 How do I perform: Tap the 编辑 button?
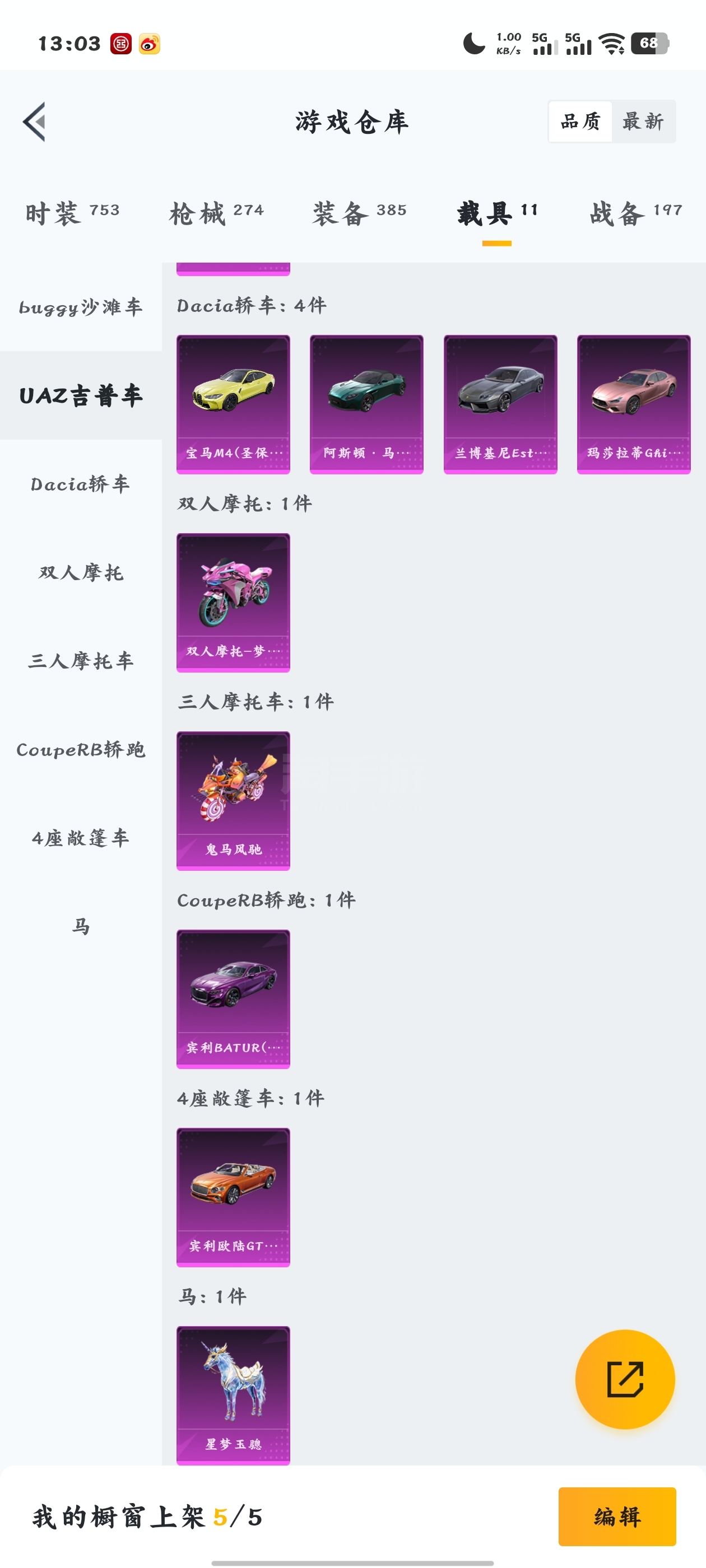tap(617, 1516)
